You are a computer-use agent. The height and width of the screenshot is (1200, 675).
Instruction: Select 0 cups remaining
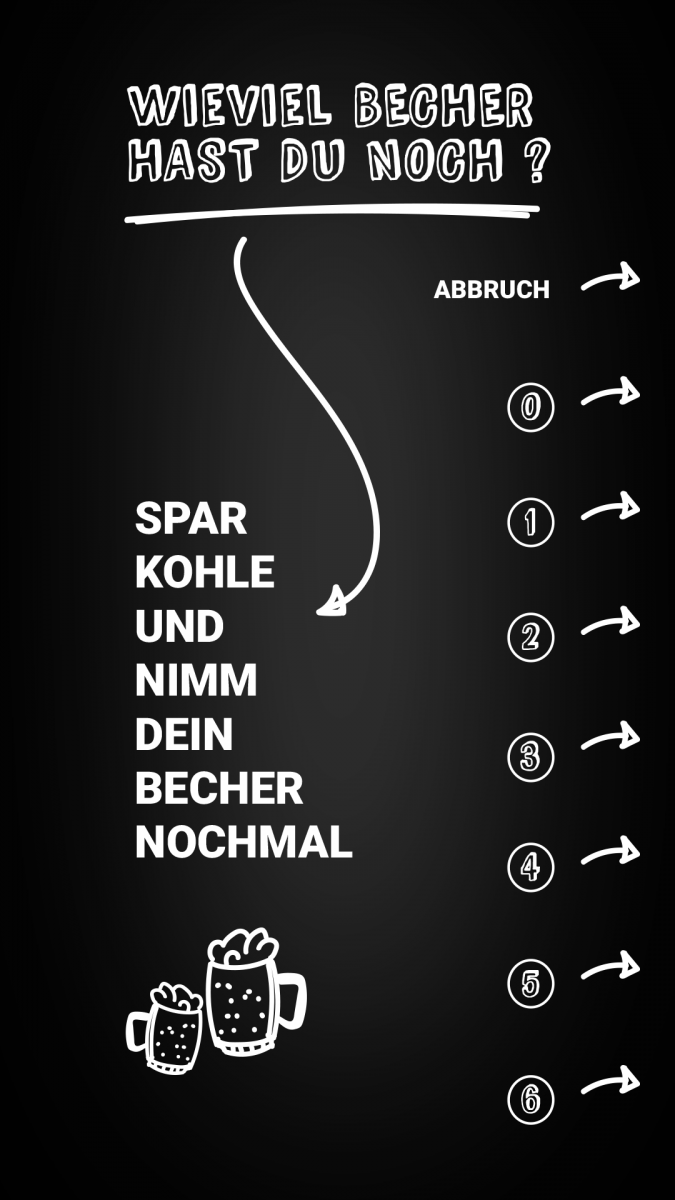(530, 407)
